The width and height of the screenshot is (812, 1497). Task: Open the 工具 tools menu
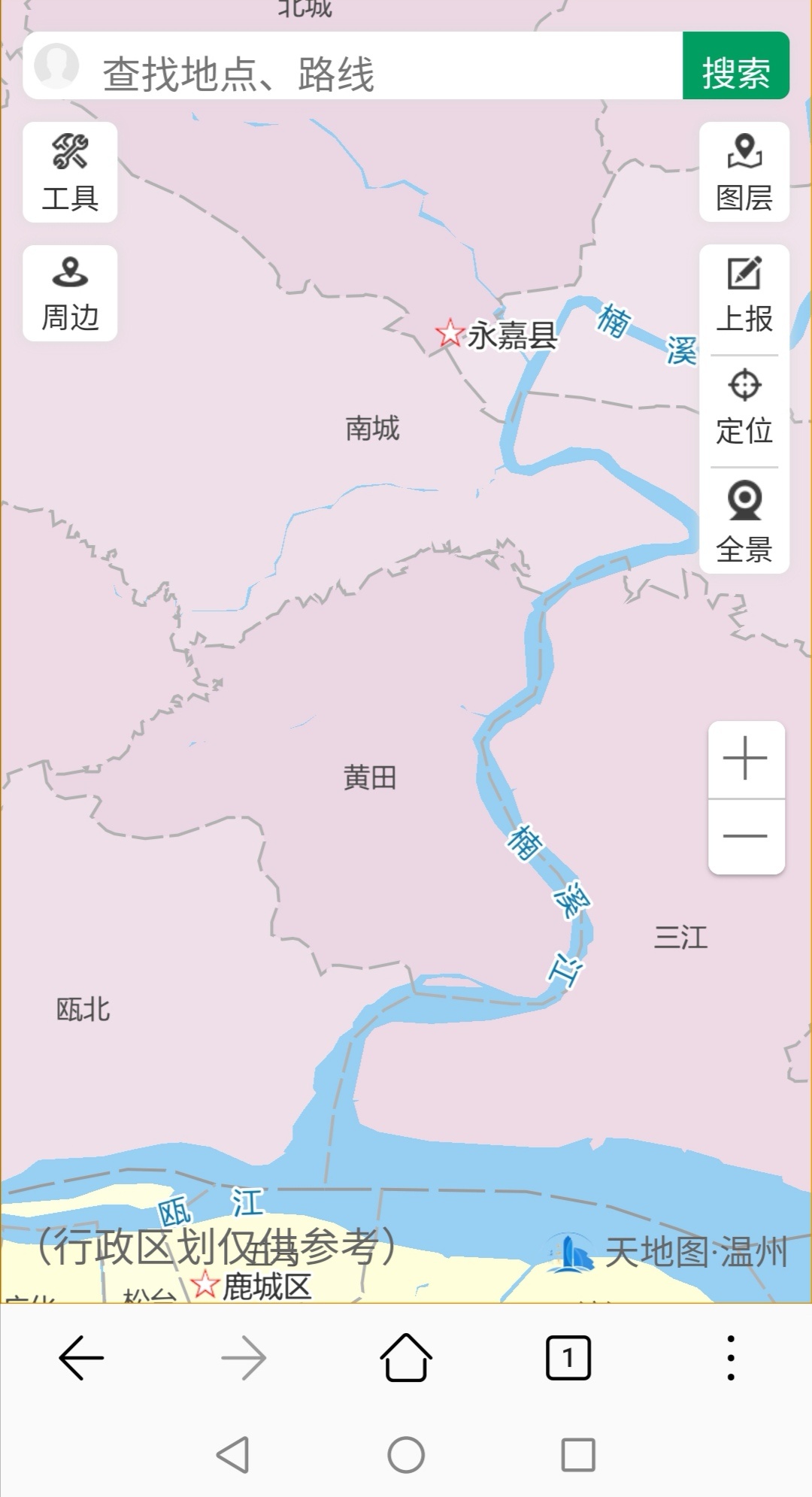click(70, 172)
